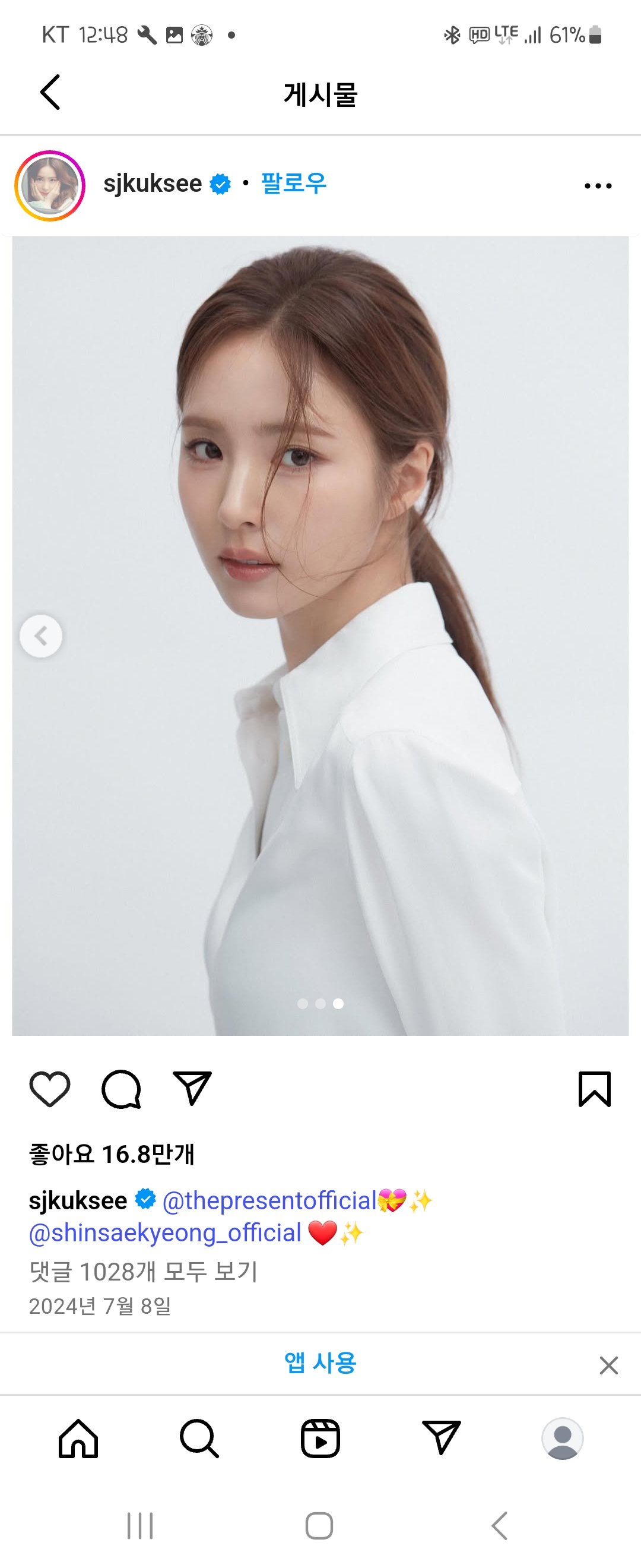
Task: Switch to the Profile tab
Action: coord(563,1439)
